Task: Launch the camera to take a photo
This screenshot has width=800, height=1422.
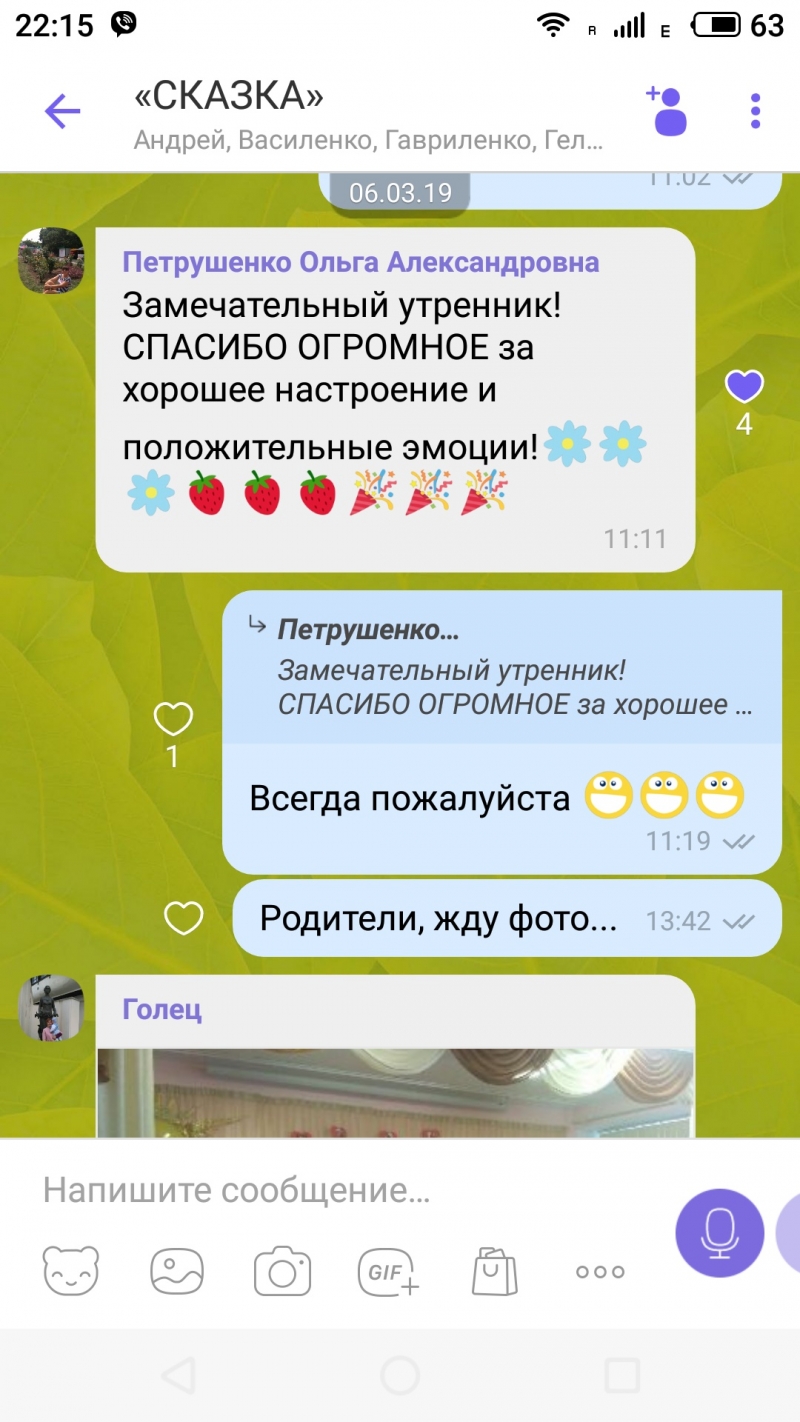Action: click(x=282, y=1271)
